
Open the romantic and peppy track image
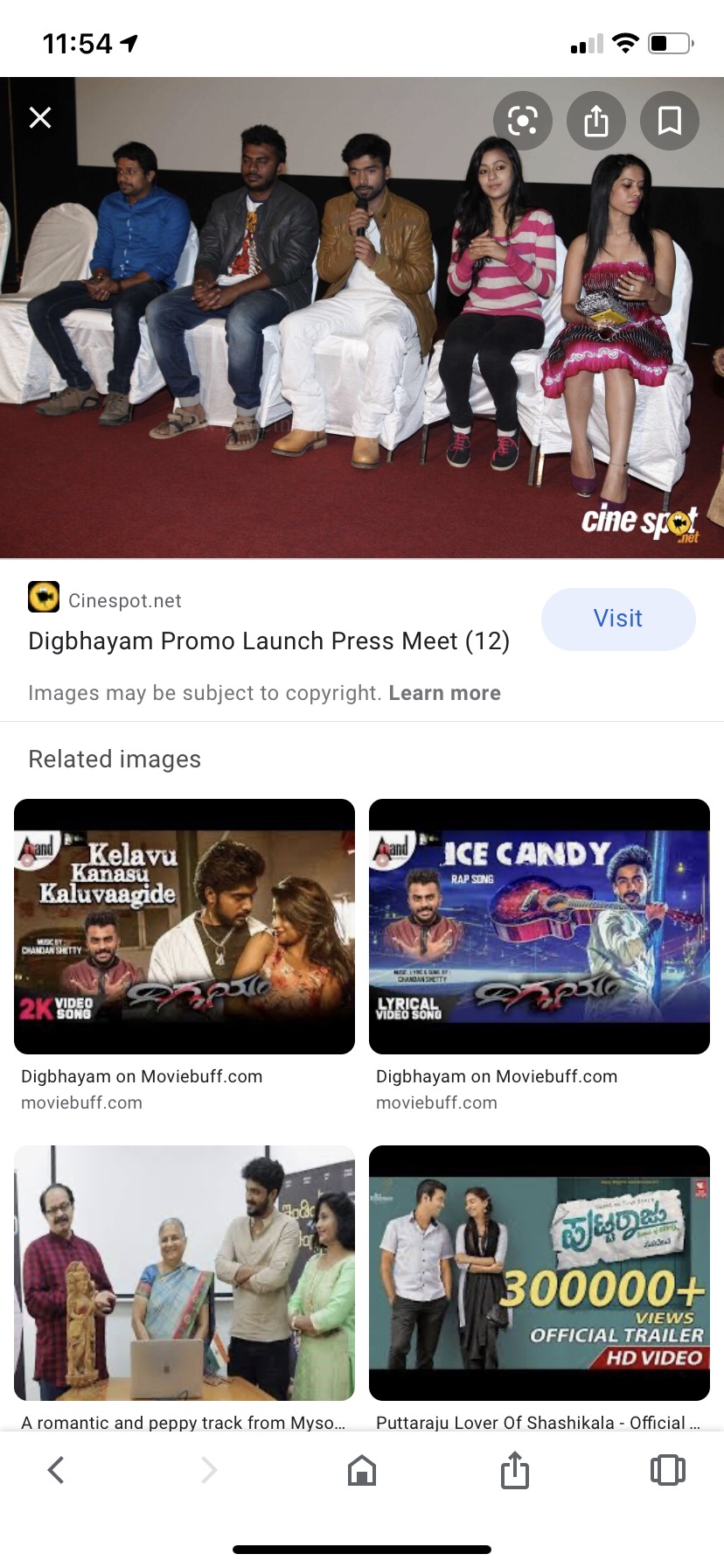click(x=184, y=1273)
